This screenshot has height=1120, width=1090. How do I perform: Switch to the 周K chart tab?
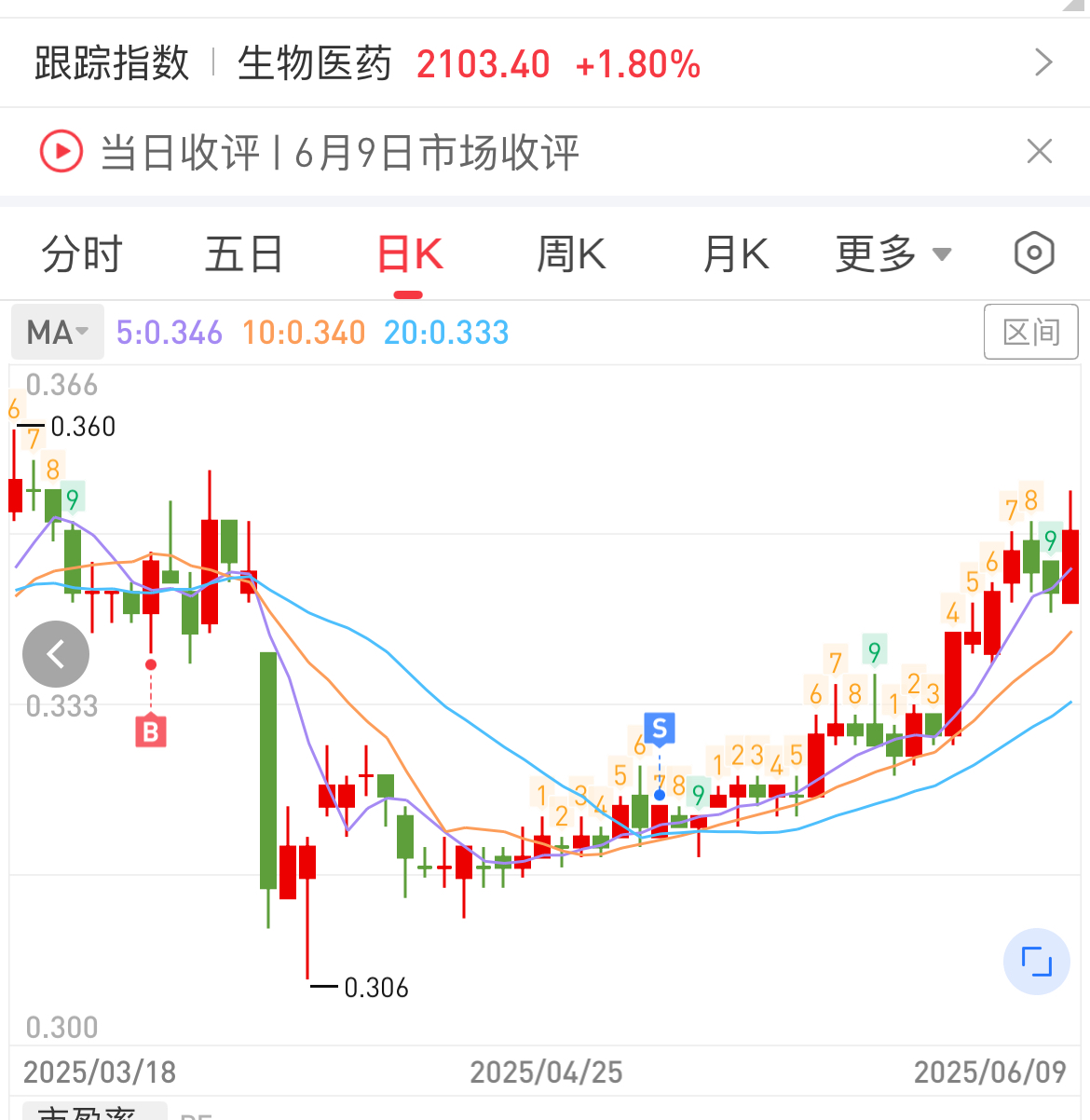tap(571, 254)
